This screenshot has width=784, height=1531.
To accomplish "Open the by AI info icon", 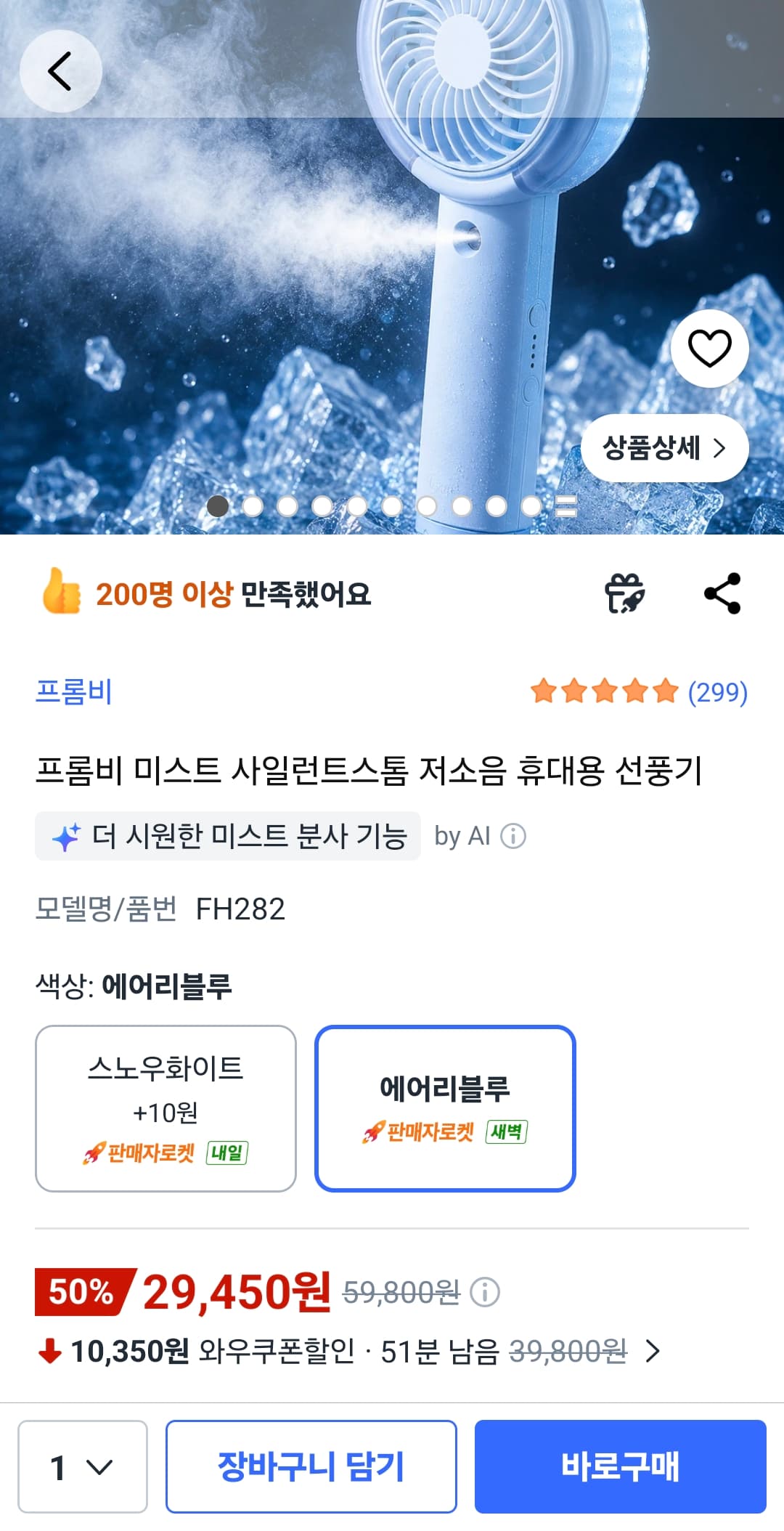I will tap(513, 836).
